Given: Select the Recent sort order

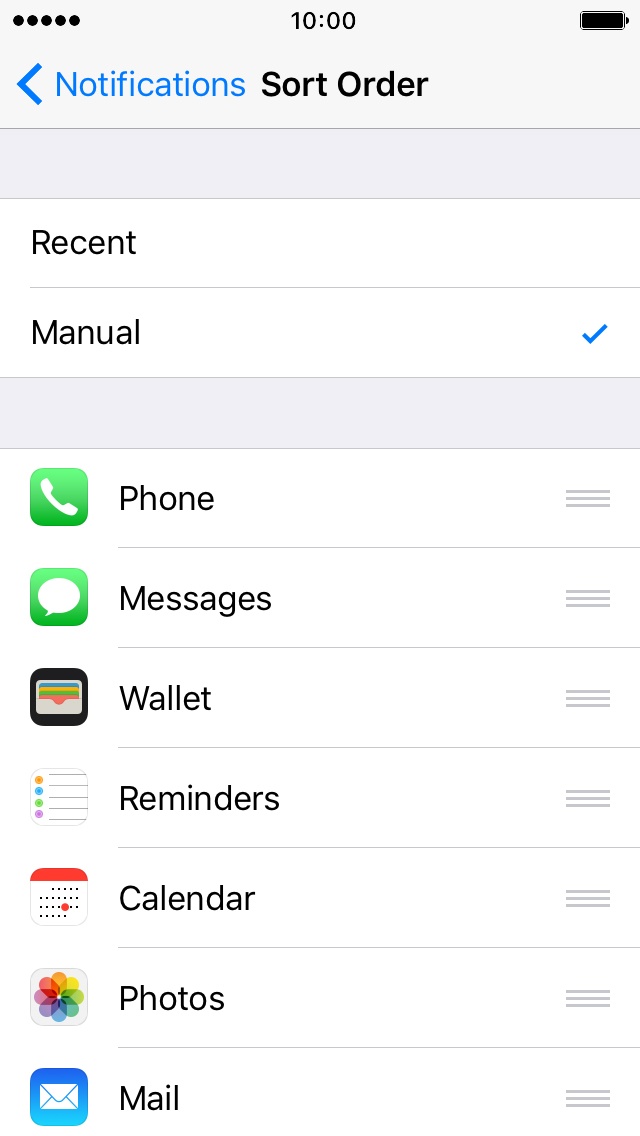Looking at the screenshot, I should click(320, 243).
